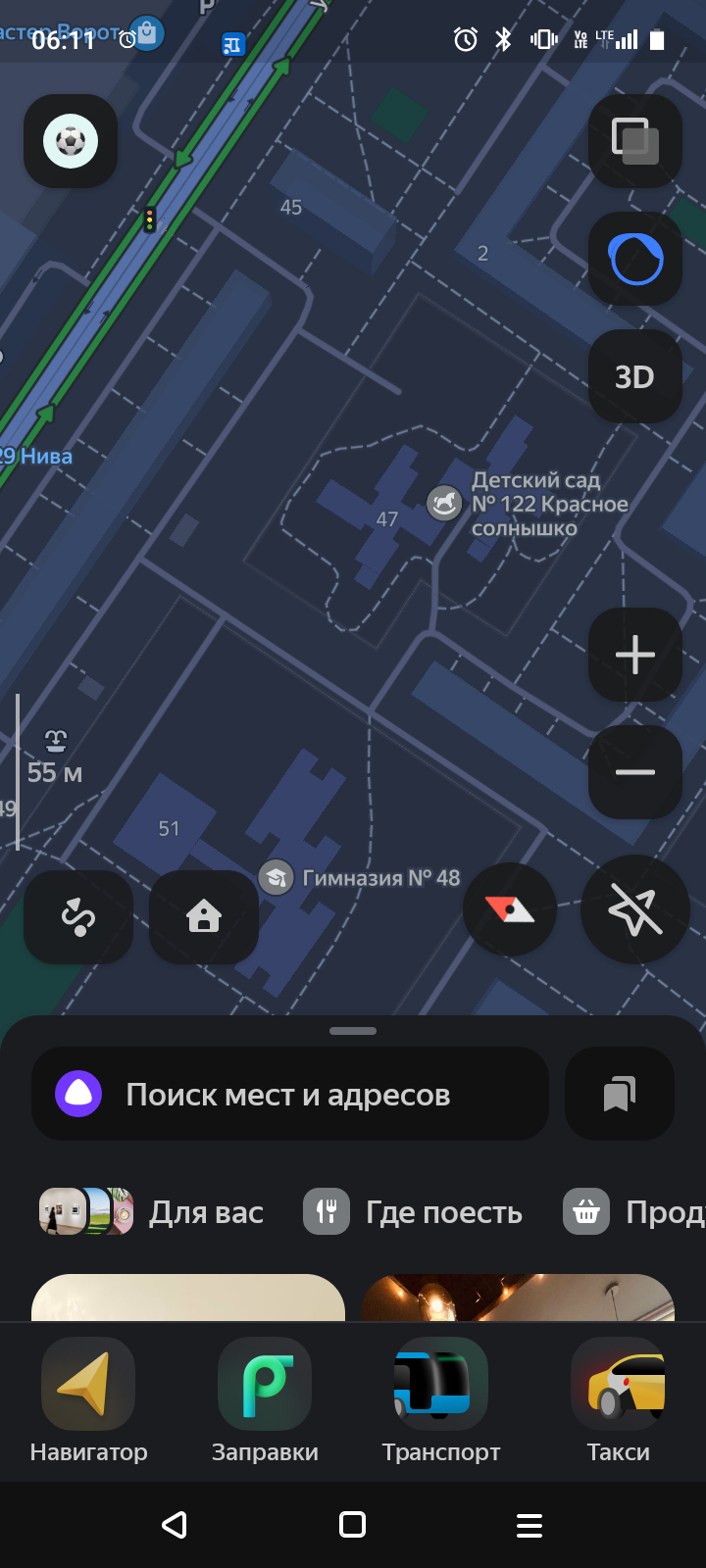
Task: Tap the compass to reset orientation
Action: (510, 910)
